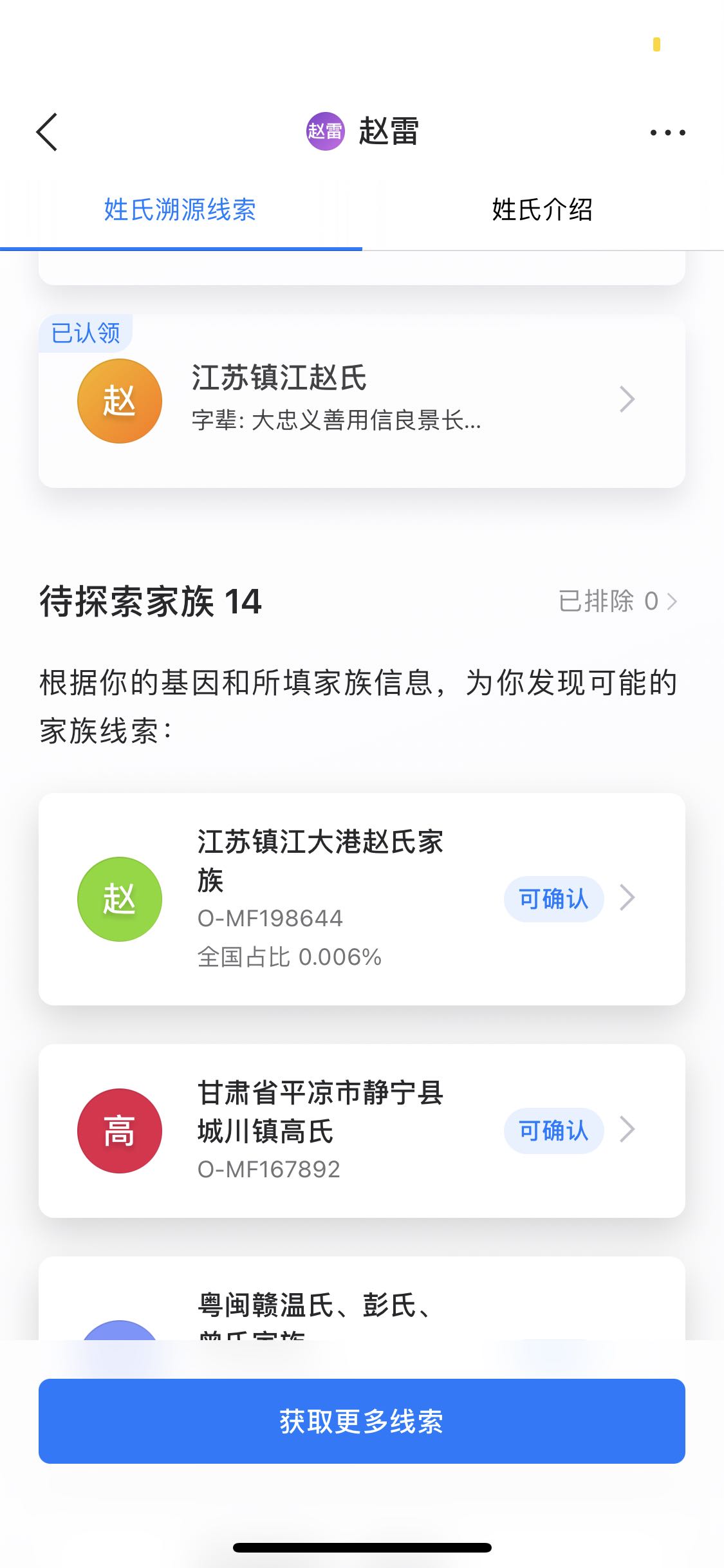View the 已排除 0 excluded families

617,601
